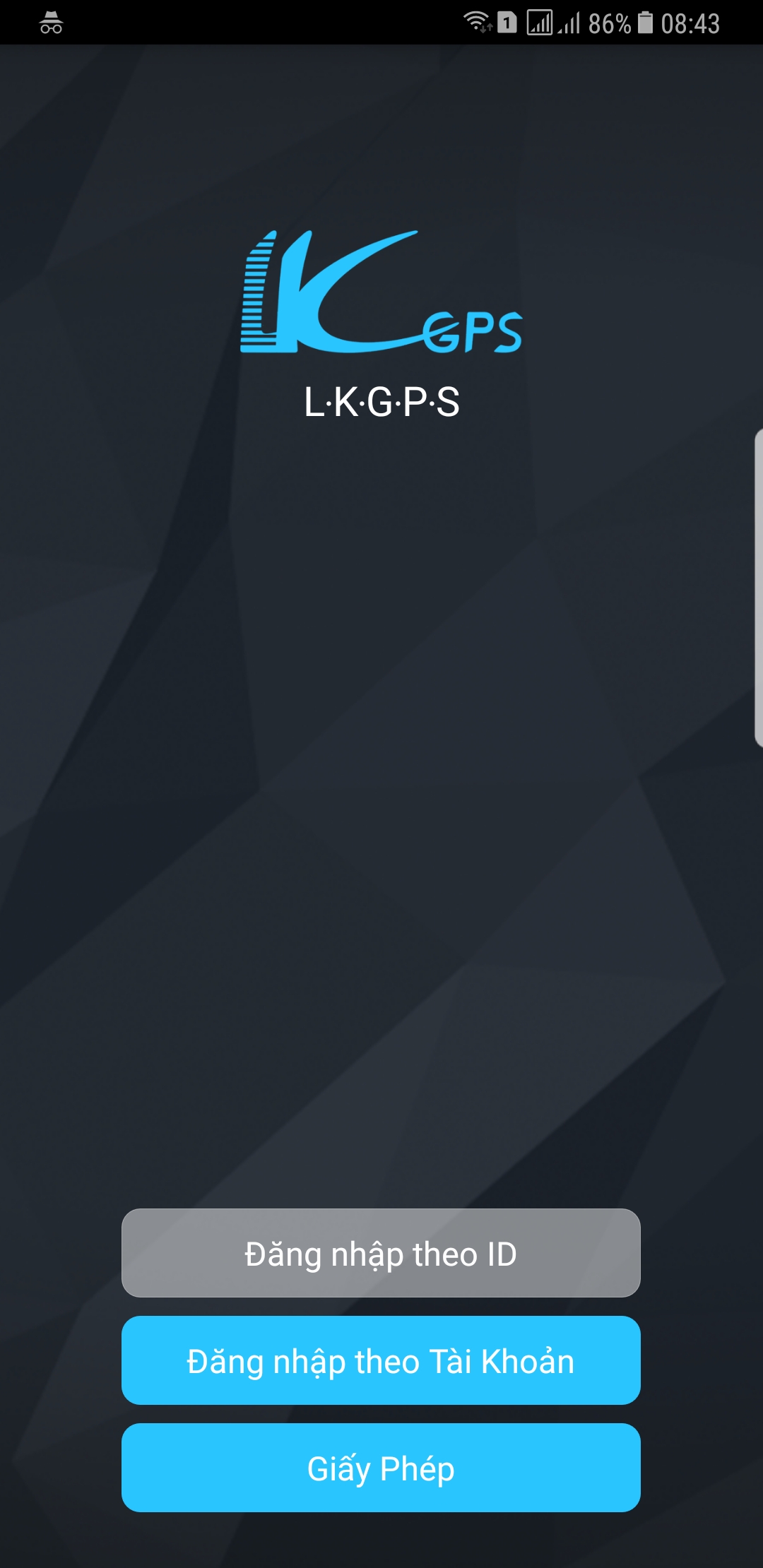Tap Đăng nhập theo Tài Khoản
The image size is (763, 1568).
(381, 1360)
